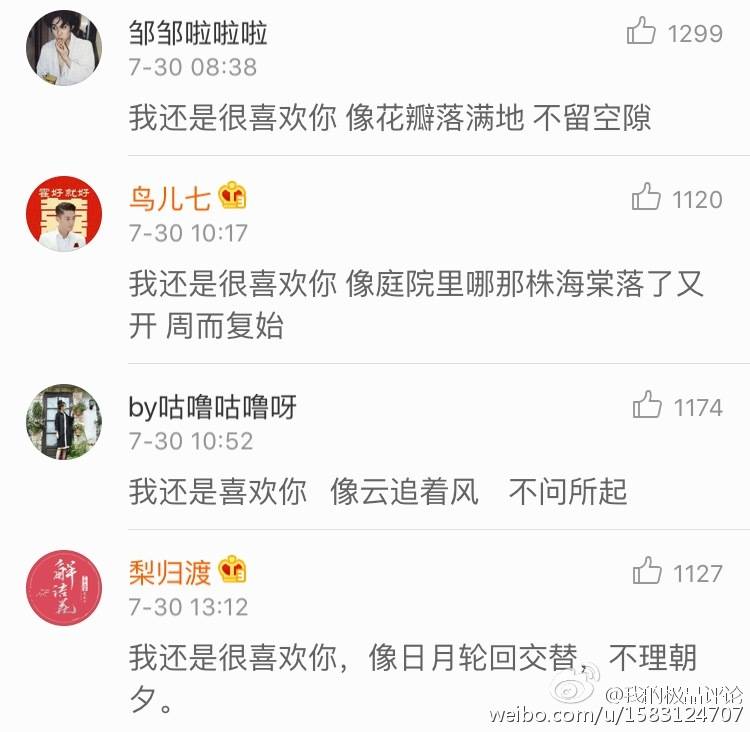Like the comment by 邹邹啦啦啦

coord(641,33)
